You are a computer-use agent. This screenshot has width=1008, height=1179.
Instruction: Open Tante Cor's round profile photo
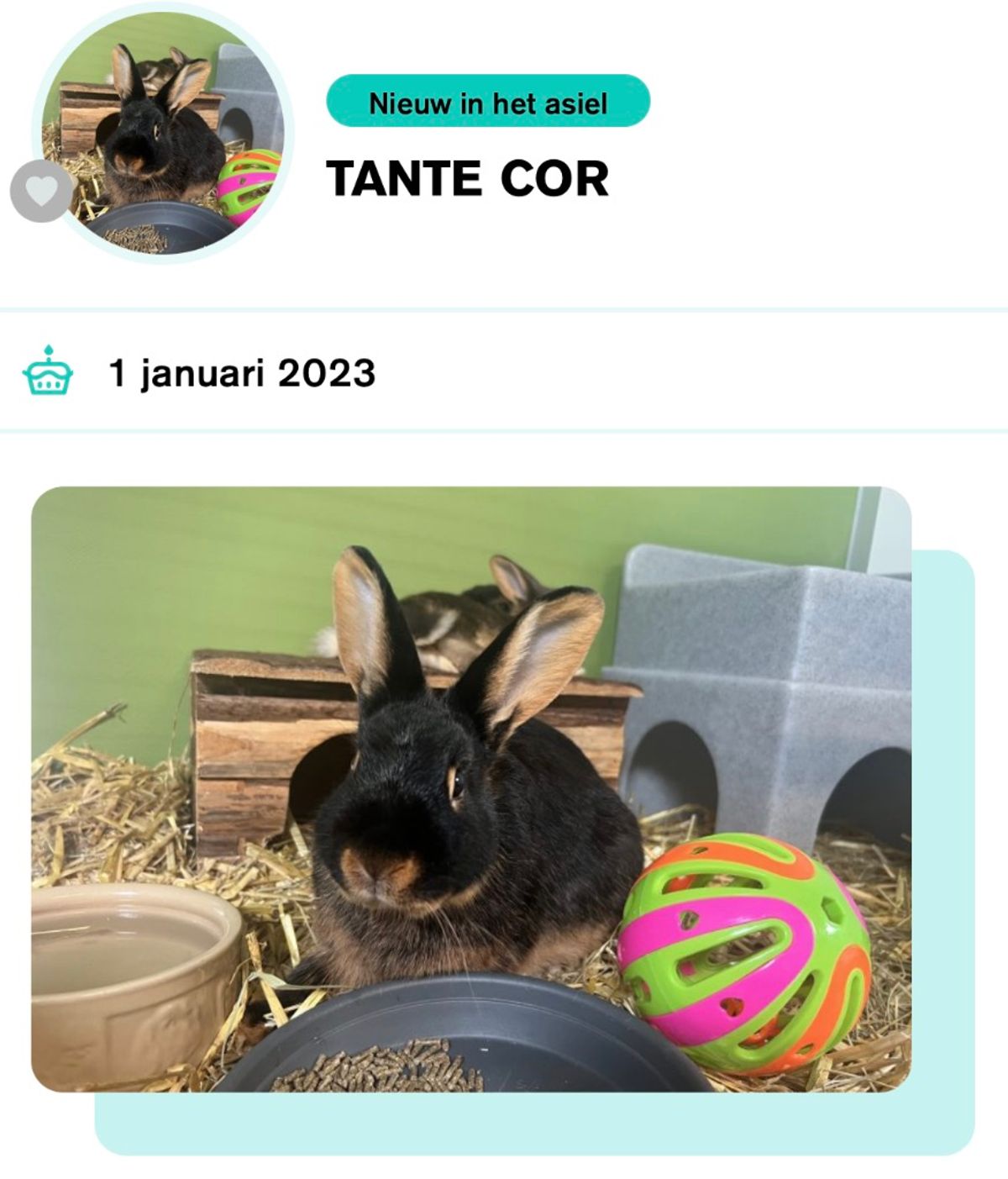[x=163, y=134]
